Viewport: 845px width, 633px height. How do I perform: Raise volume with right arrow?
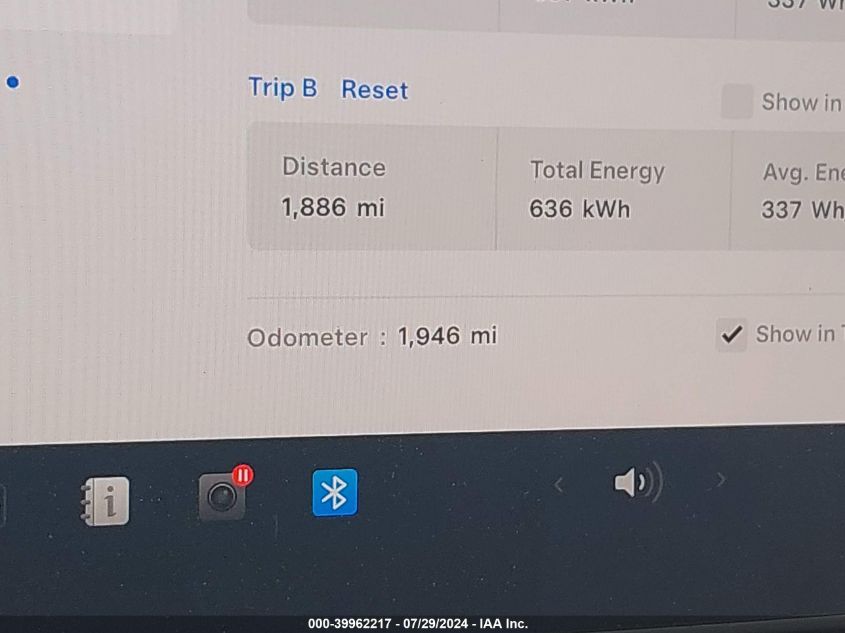point(720,482)
